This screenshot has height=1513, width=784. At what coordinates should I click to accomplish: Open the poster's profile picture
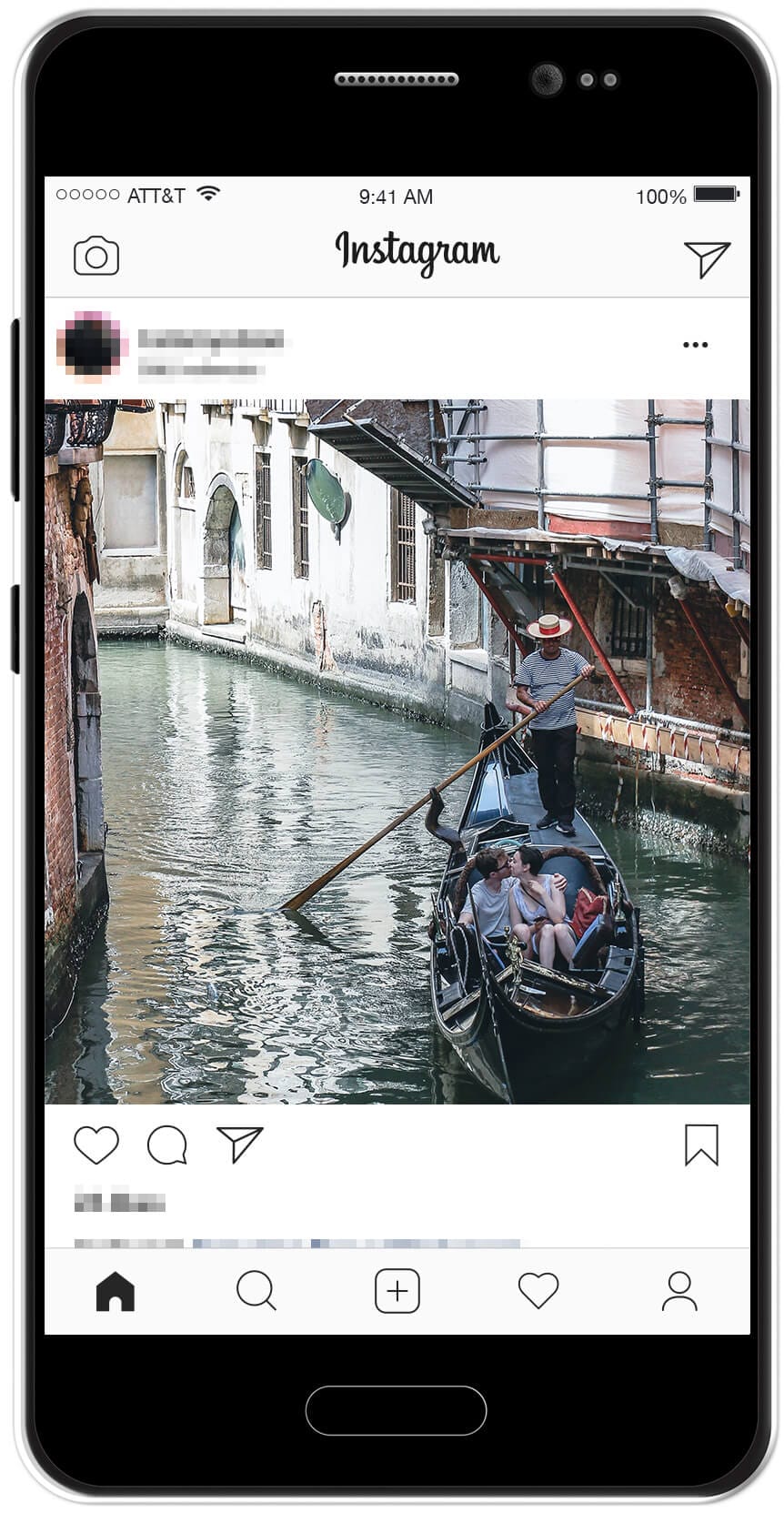click(91, 345)
